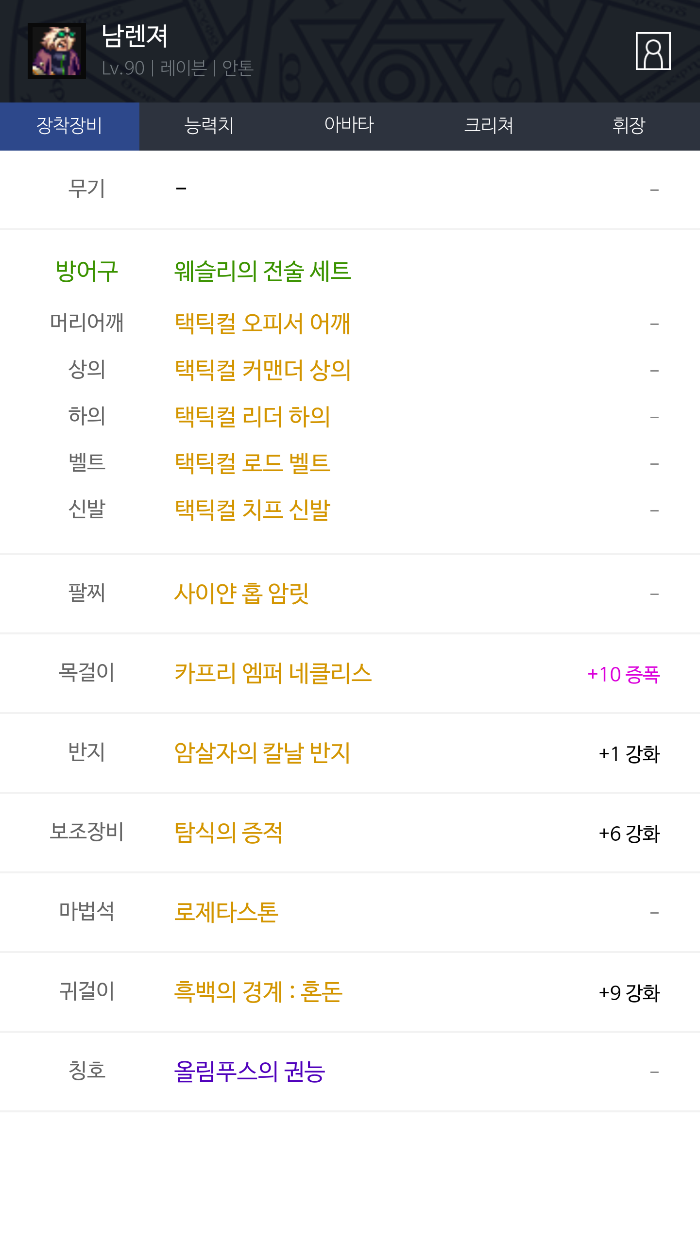Viewport: 700px width, 1244px height.
Task: Open the 크리쳐 tab
Action: coord(489,126)
